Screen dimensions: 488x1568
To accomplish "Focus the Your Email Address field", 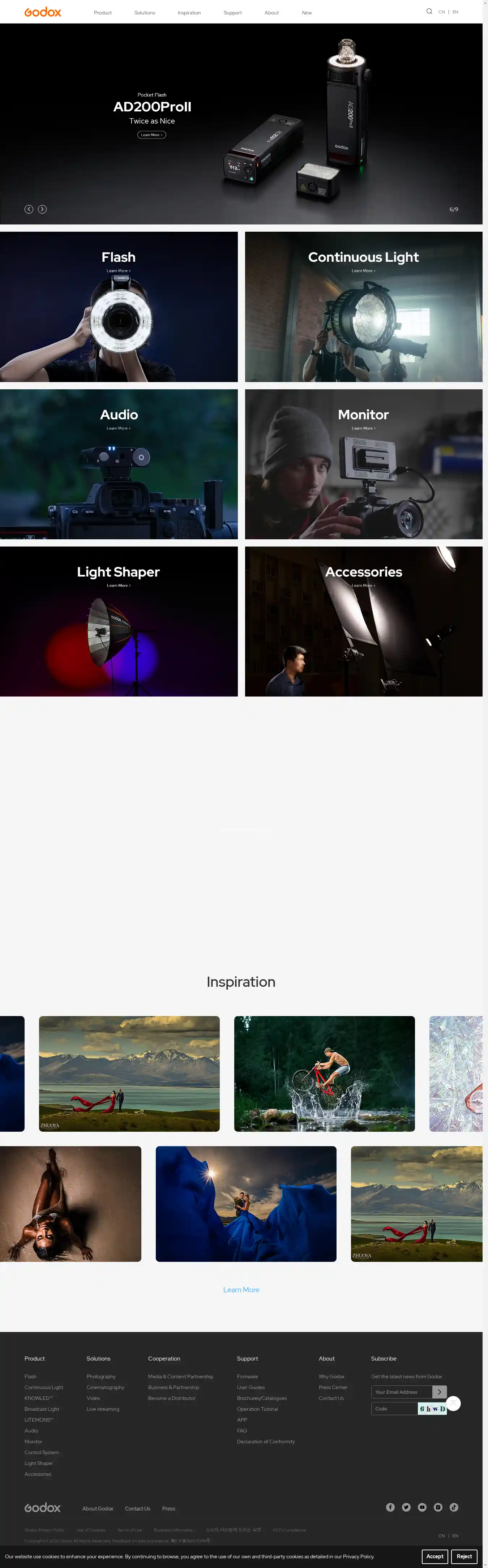I will pyautogui.click(x=402, y=1392).
